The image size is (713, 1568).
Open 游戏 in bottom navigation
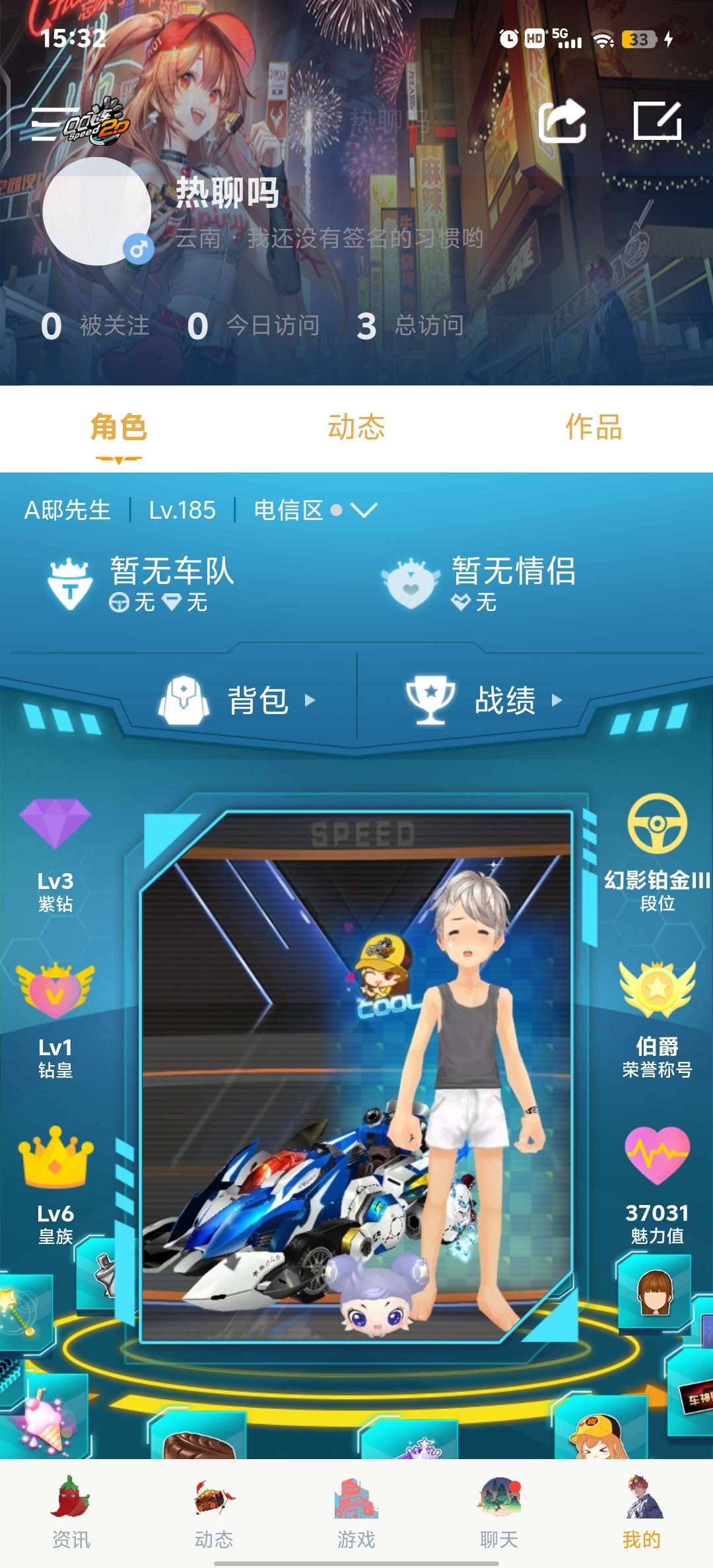(356, 1513)
